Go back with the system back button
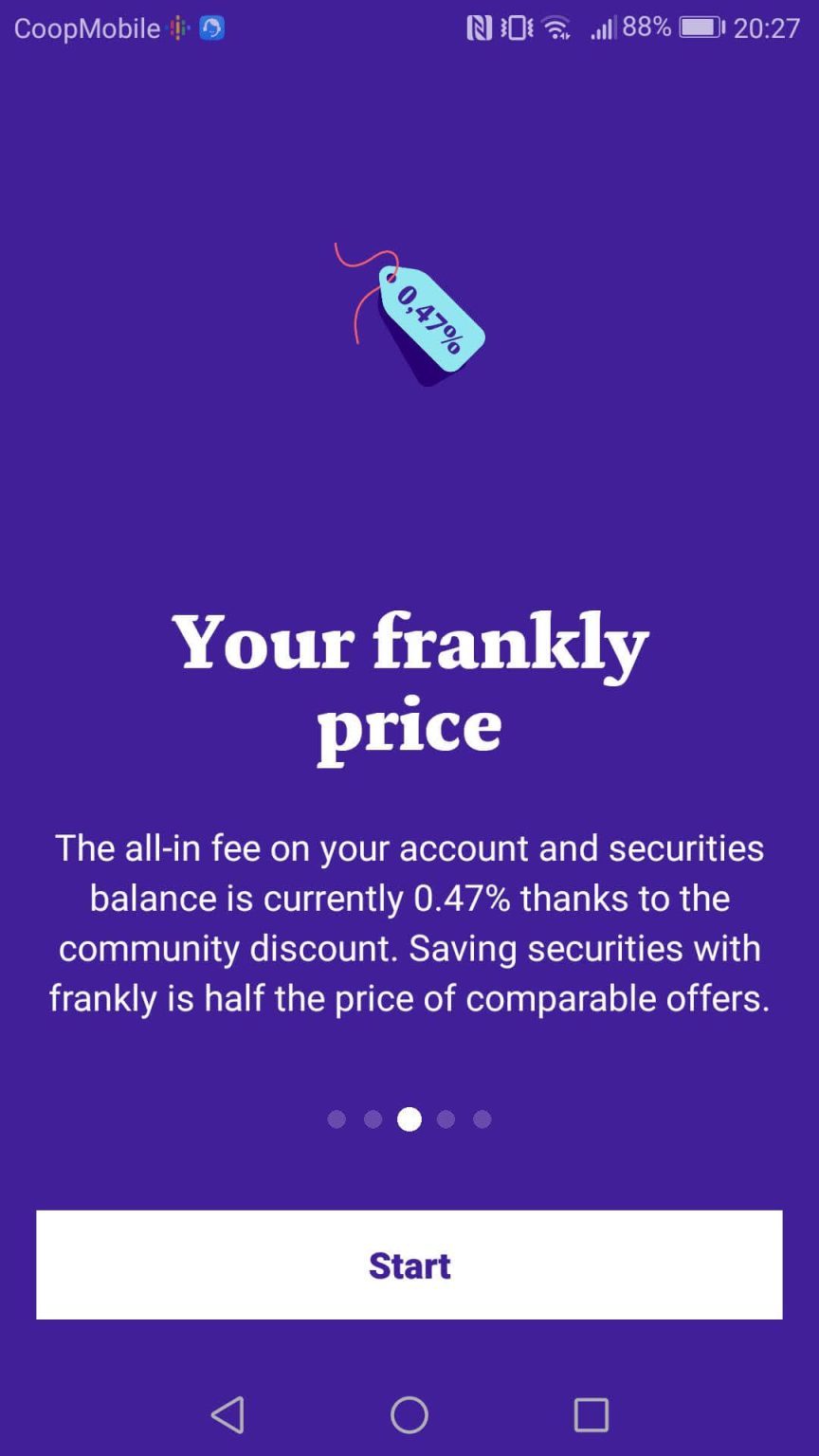819x1456 pixels. (x=227, y=1415)
